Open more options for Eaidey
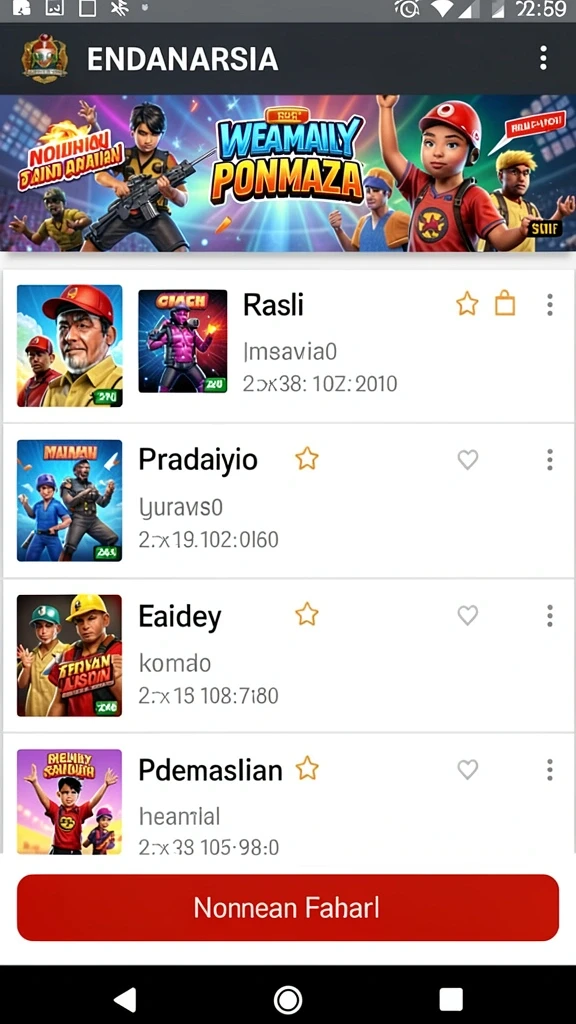This screenshot has height=1024, width=576. [550, 615]
